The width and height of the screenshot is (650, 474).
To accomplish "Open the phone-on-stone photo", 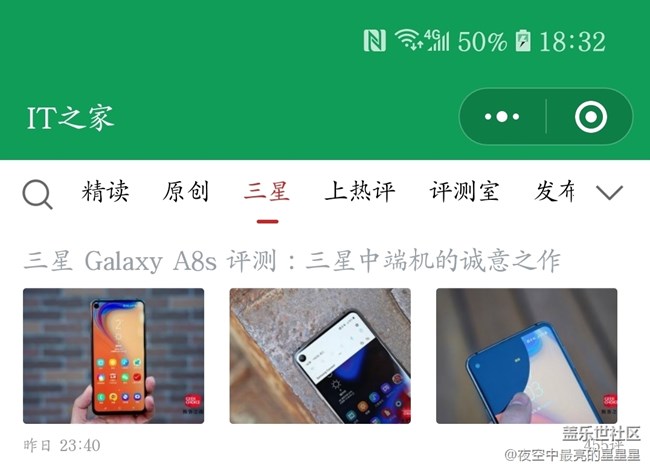I will point(320,355).
